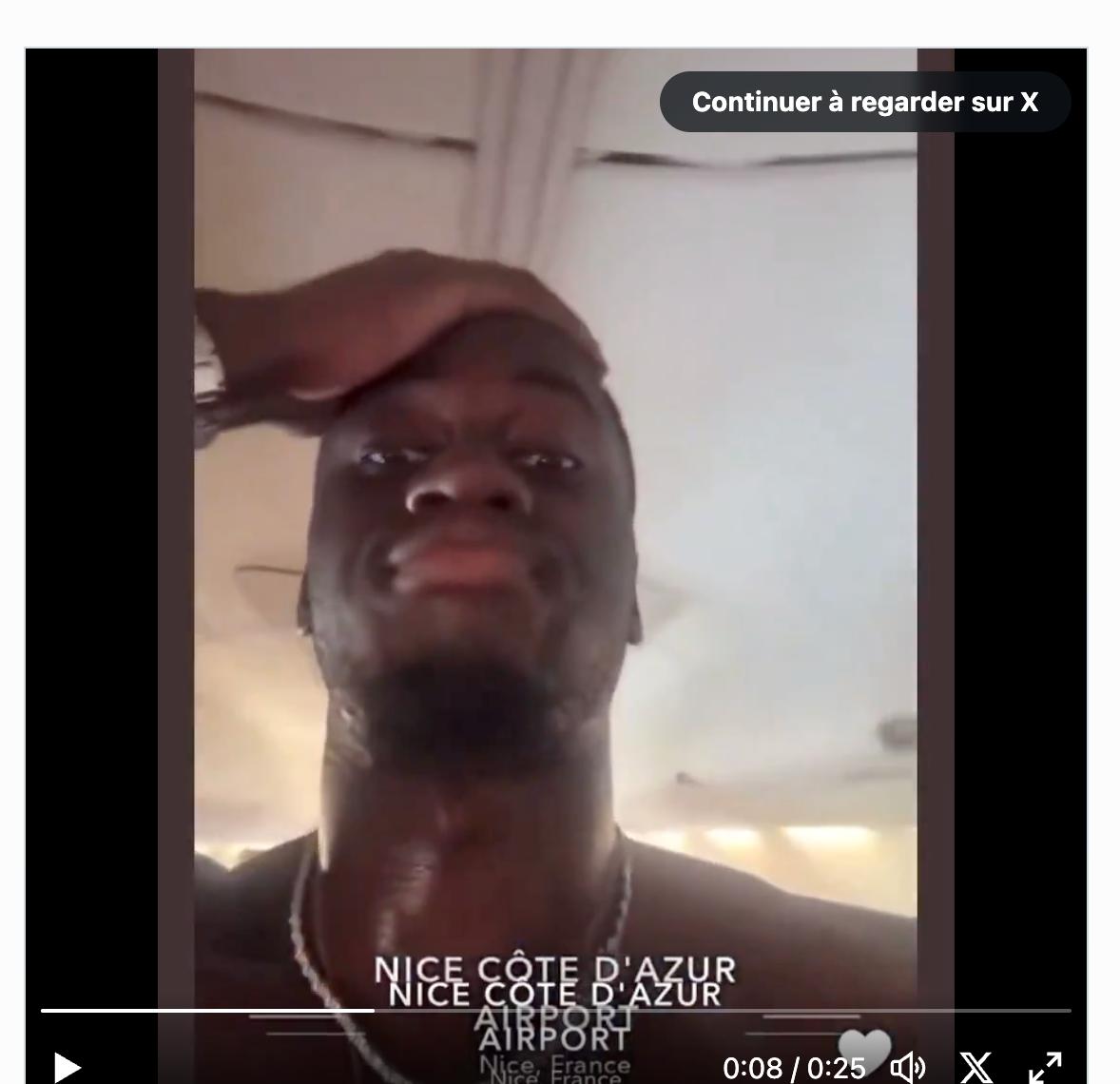This screenshot has height=1084, width=1120.
Task: Tap 'Continuer à regarder sur X' button
Action: point(864,102)
